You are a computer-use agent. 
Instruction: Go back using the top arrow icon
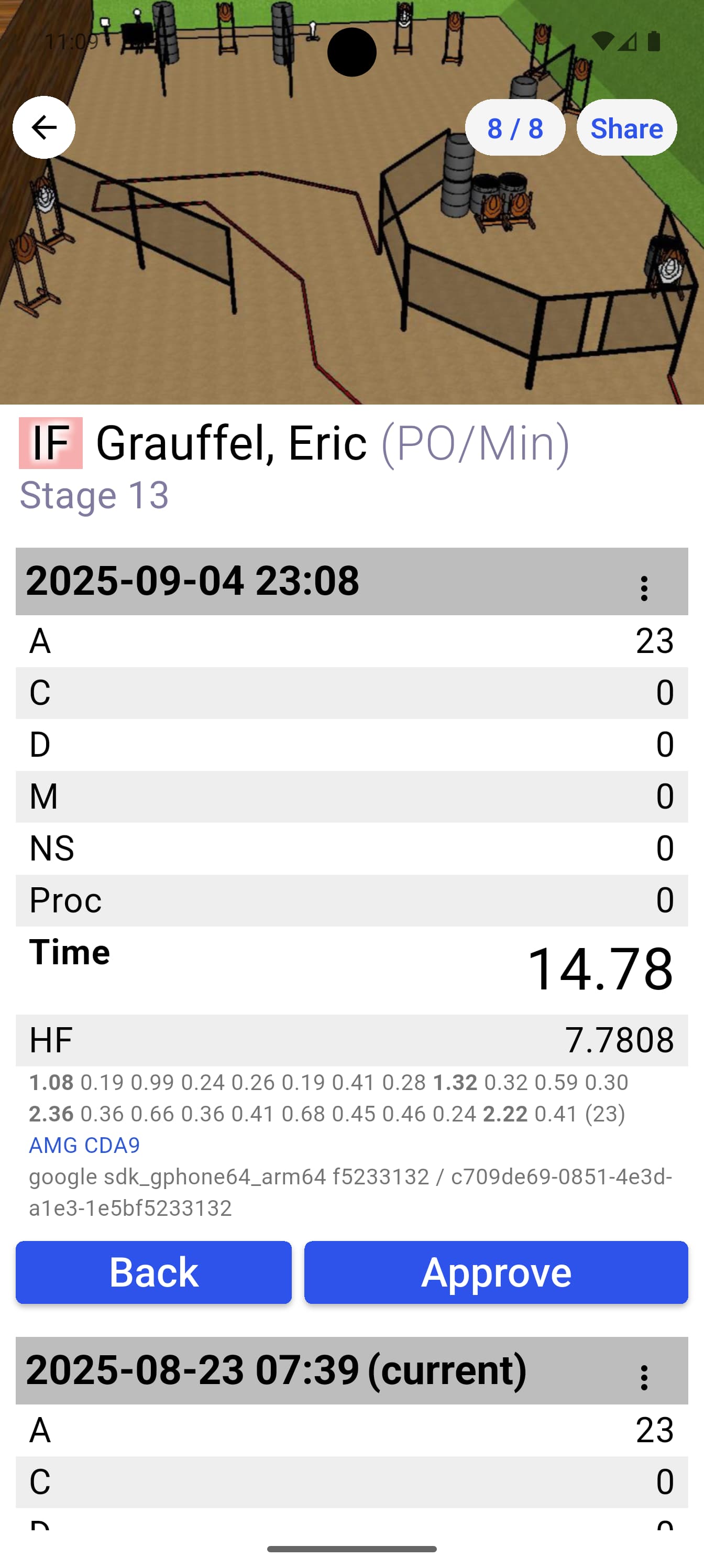(44, 127)
